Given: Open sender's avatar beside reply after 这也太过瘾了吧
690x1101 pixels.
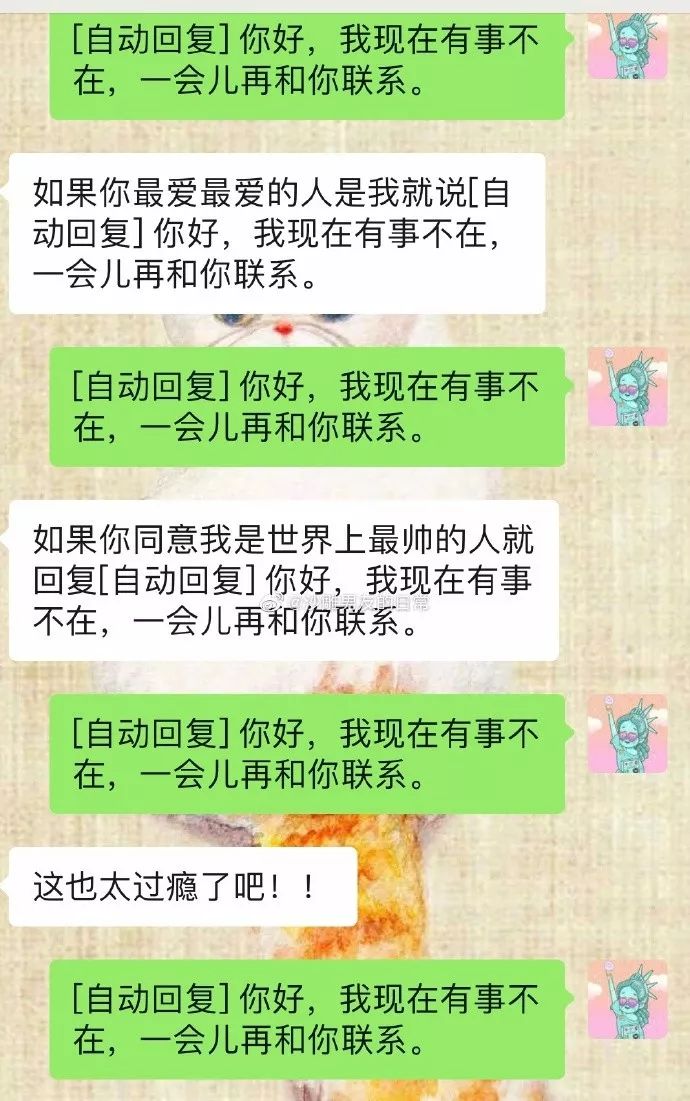Looking at the screenshot, I should pyautogui.click(x=628, y=1000).
